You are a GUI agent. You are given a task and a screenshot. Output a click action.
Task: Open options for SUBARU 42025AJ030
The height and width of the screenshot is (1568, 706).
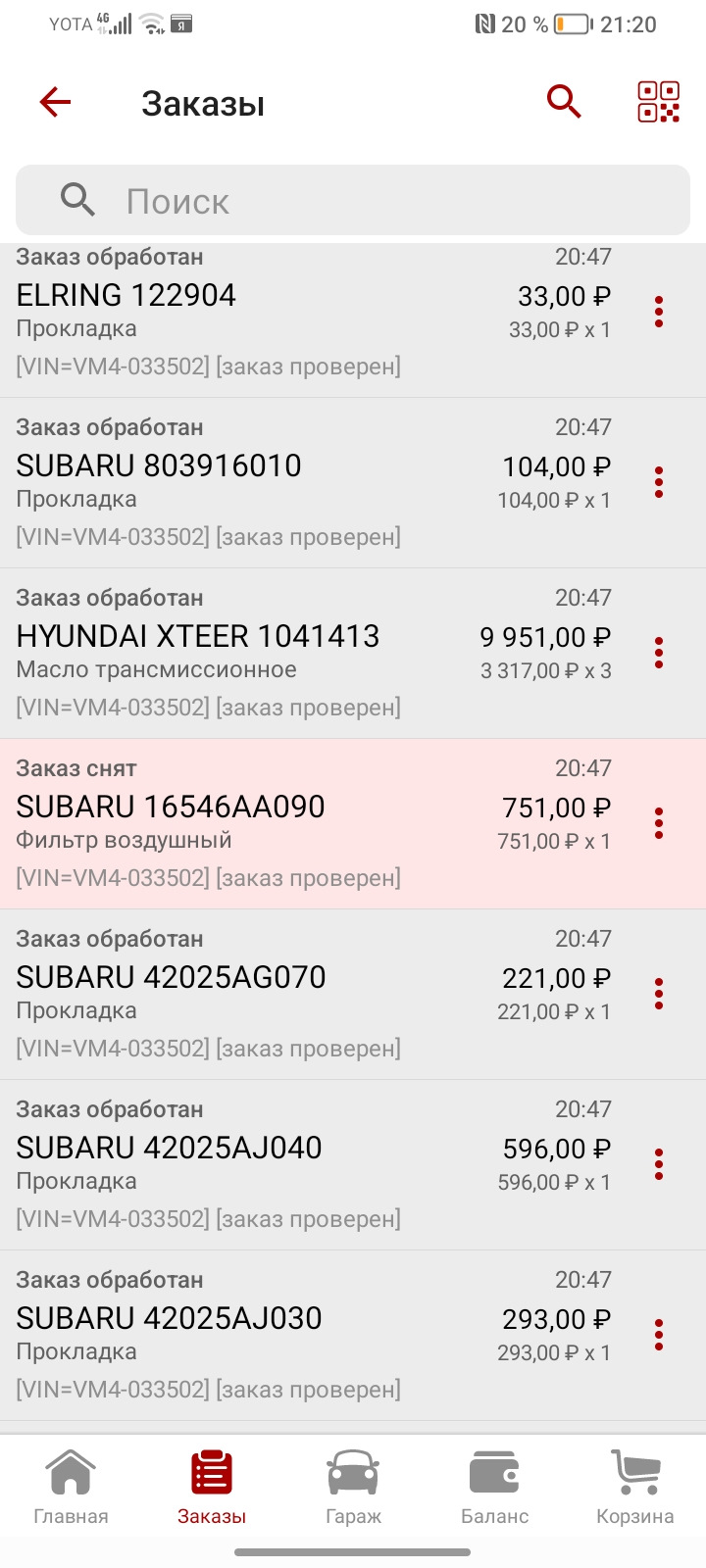click(x=659, y=1335)
